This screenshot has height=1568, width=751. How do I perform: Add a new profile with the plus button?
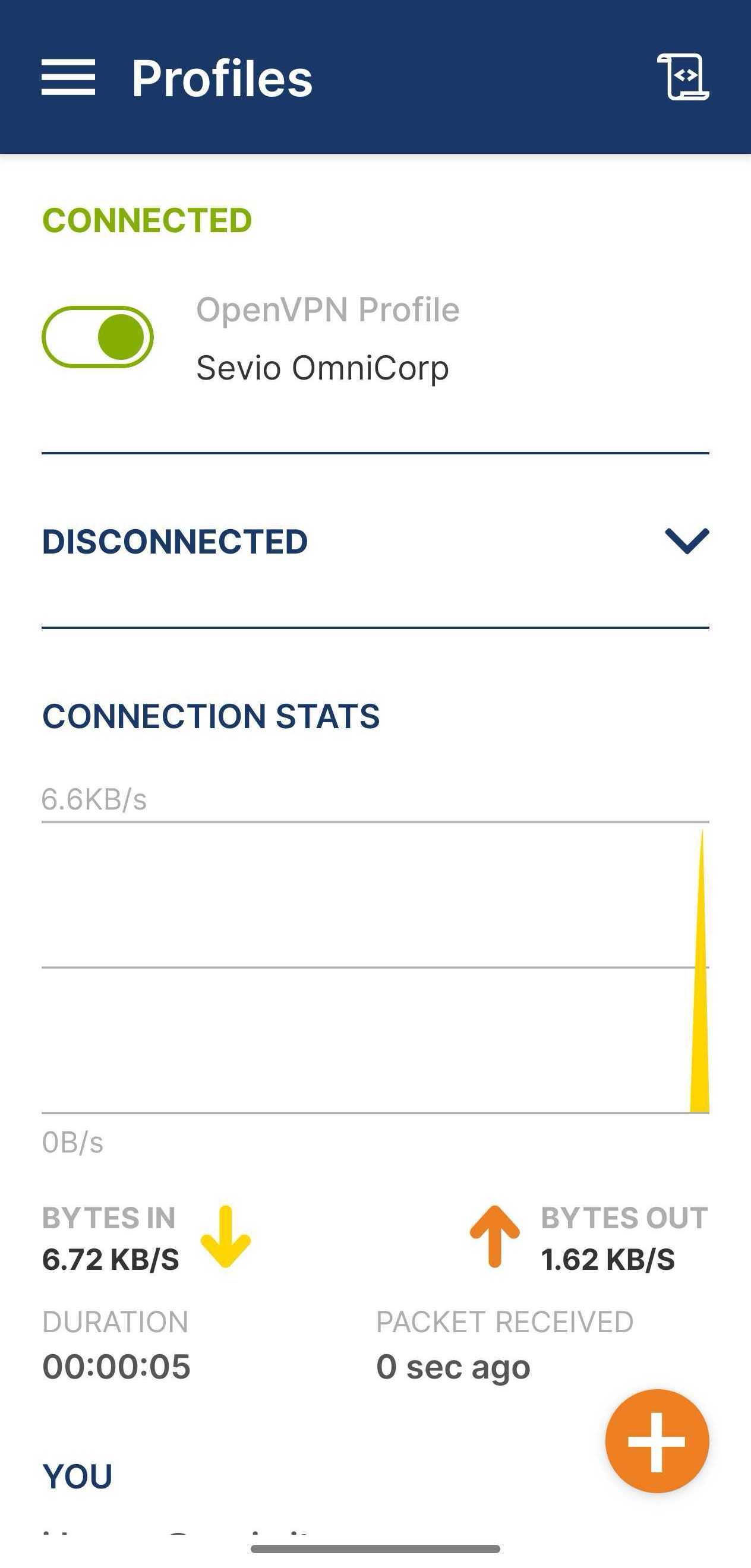(657, 1441)
